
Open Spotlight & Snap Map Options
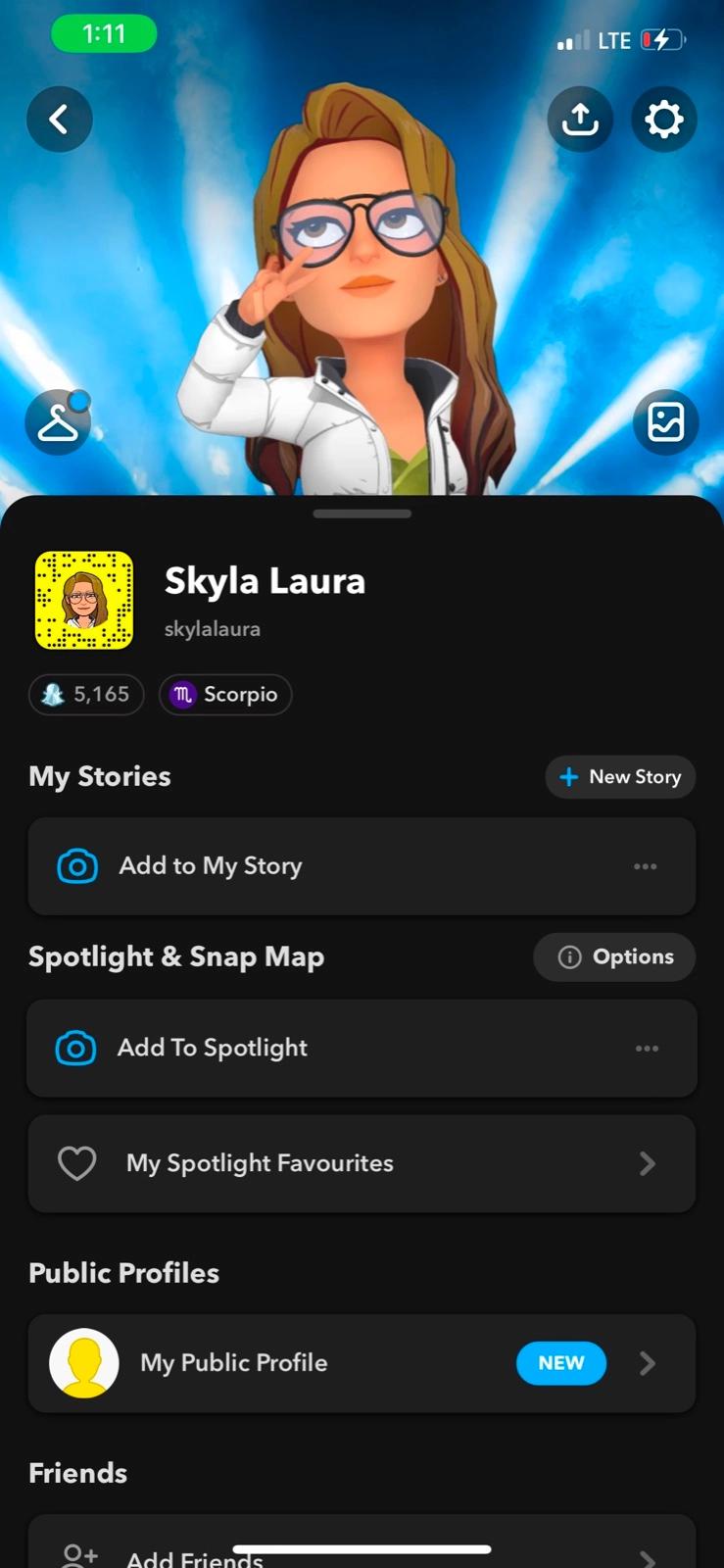coord(614,957)
